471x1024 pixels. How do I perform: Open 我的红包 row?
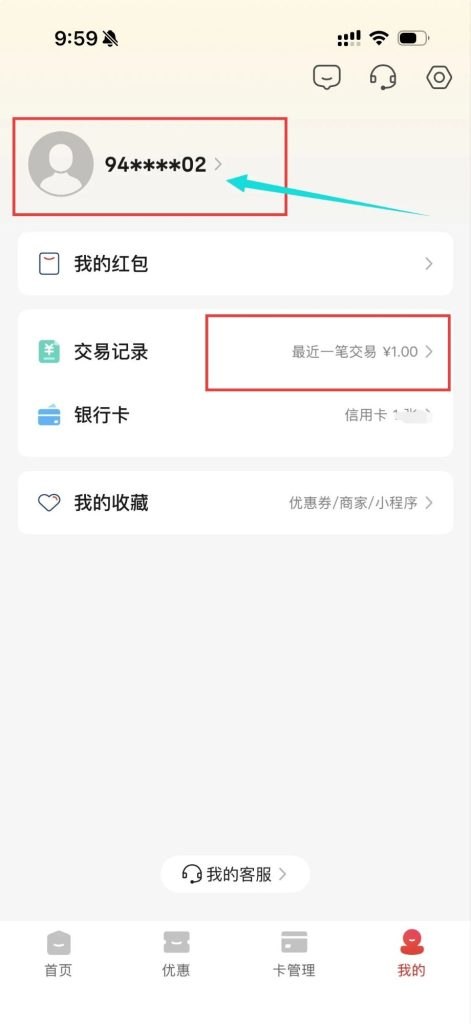[x=235, y=264]
